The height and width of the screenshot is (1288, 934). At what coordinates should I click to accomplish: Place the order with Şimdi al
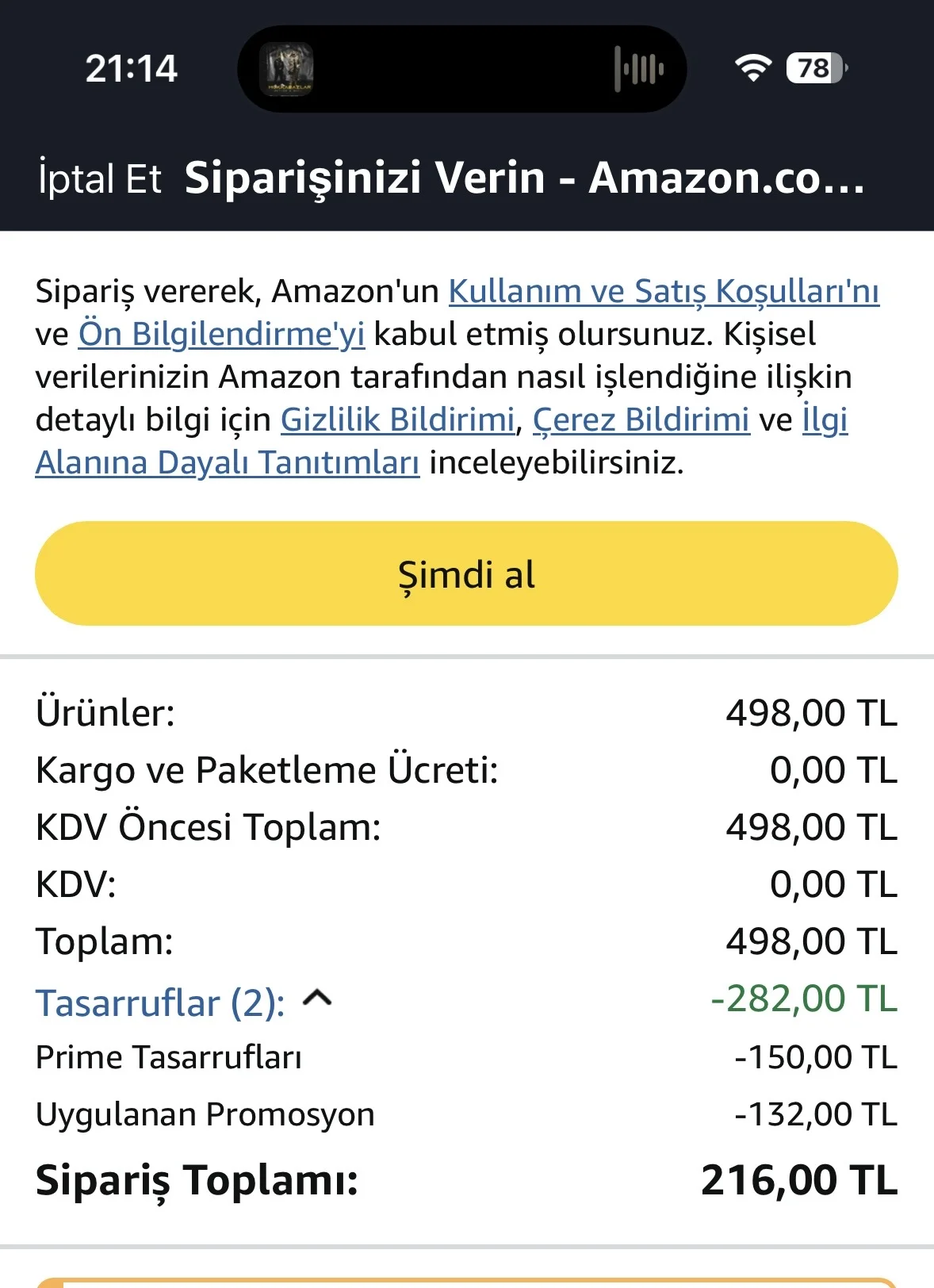click(x=466, y=573)
